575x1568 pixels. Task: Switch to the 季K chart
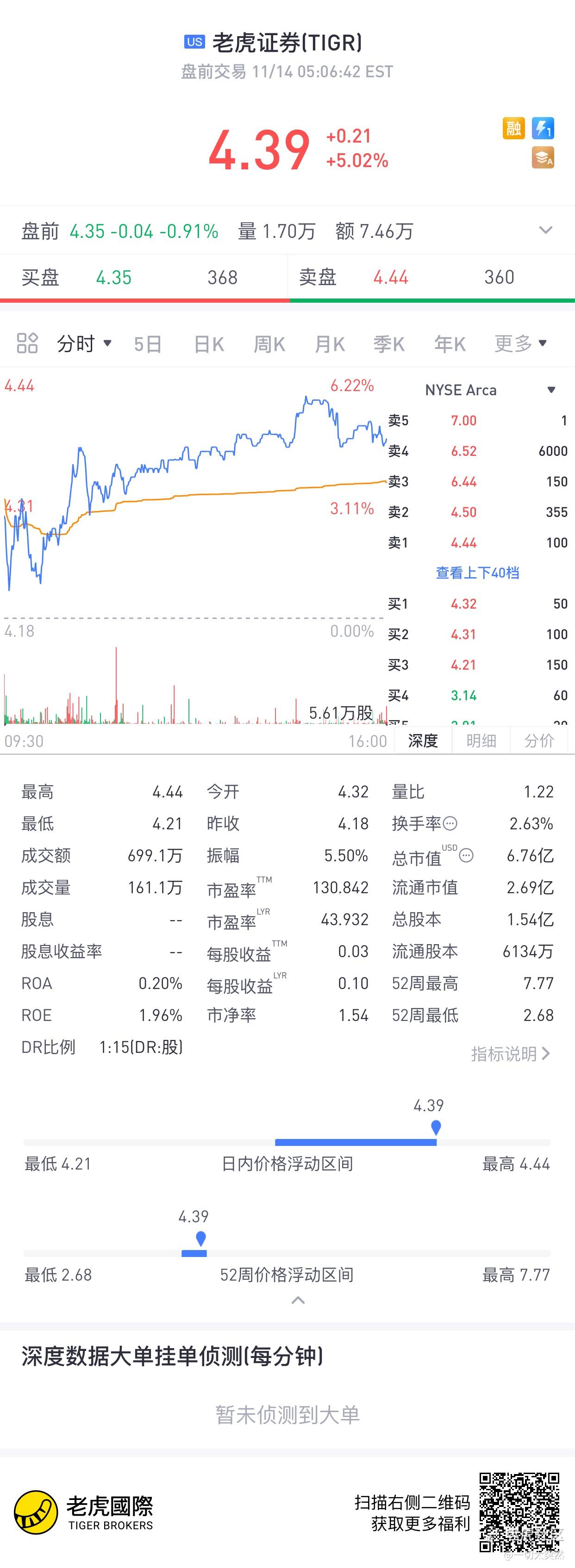click(389, 344)
